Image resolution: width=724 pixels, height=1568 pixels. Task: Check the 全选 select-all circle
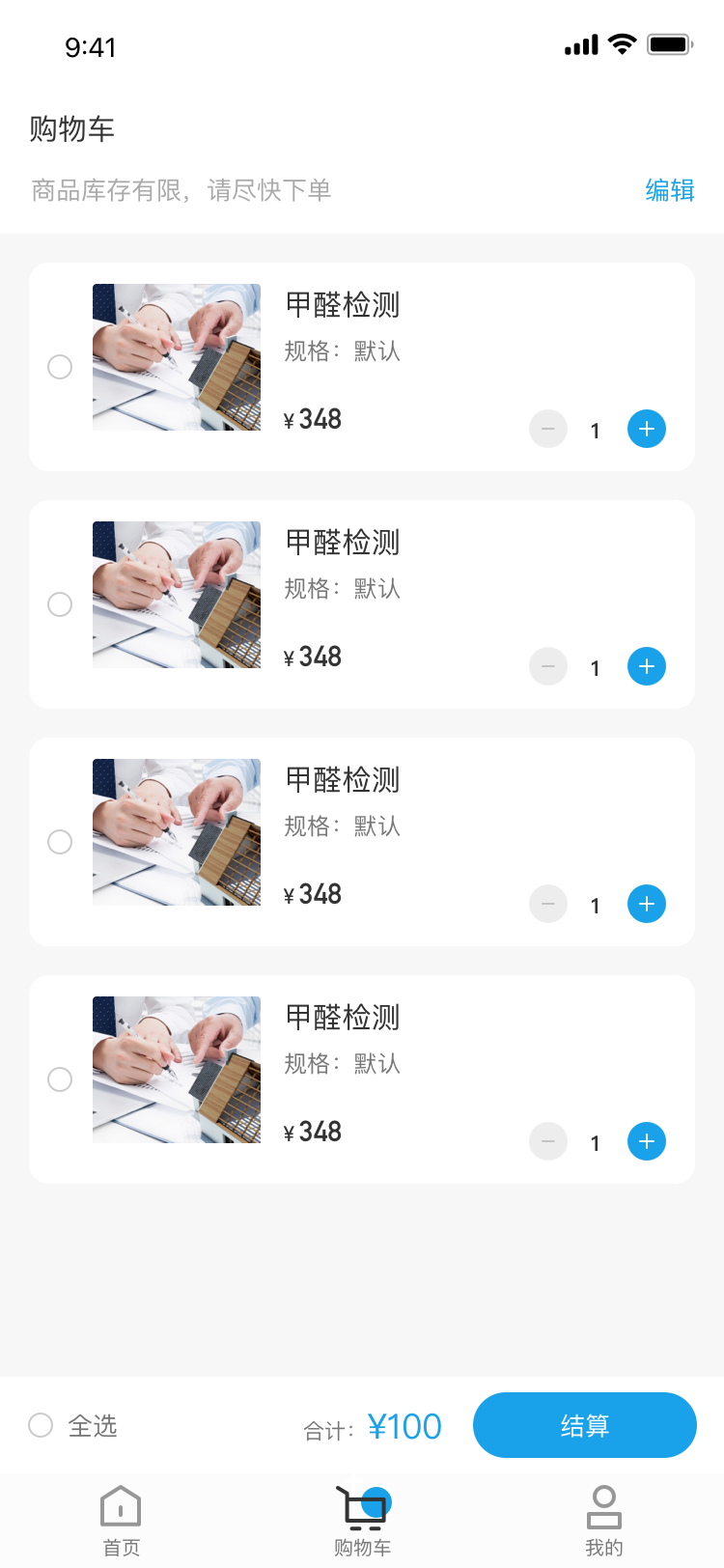[x=41, y=1425]
